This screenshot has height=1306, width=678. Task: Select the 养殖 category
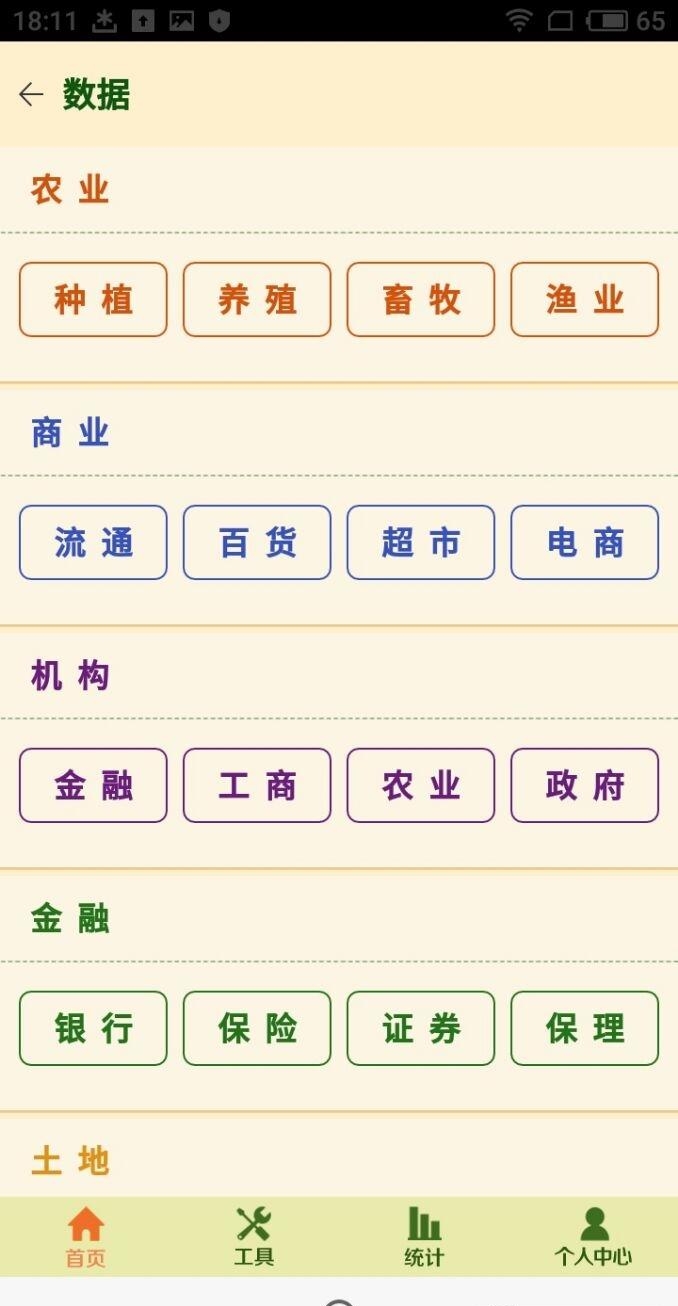[x=257, y=299]
